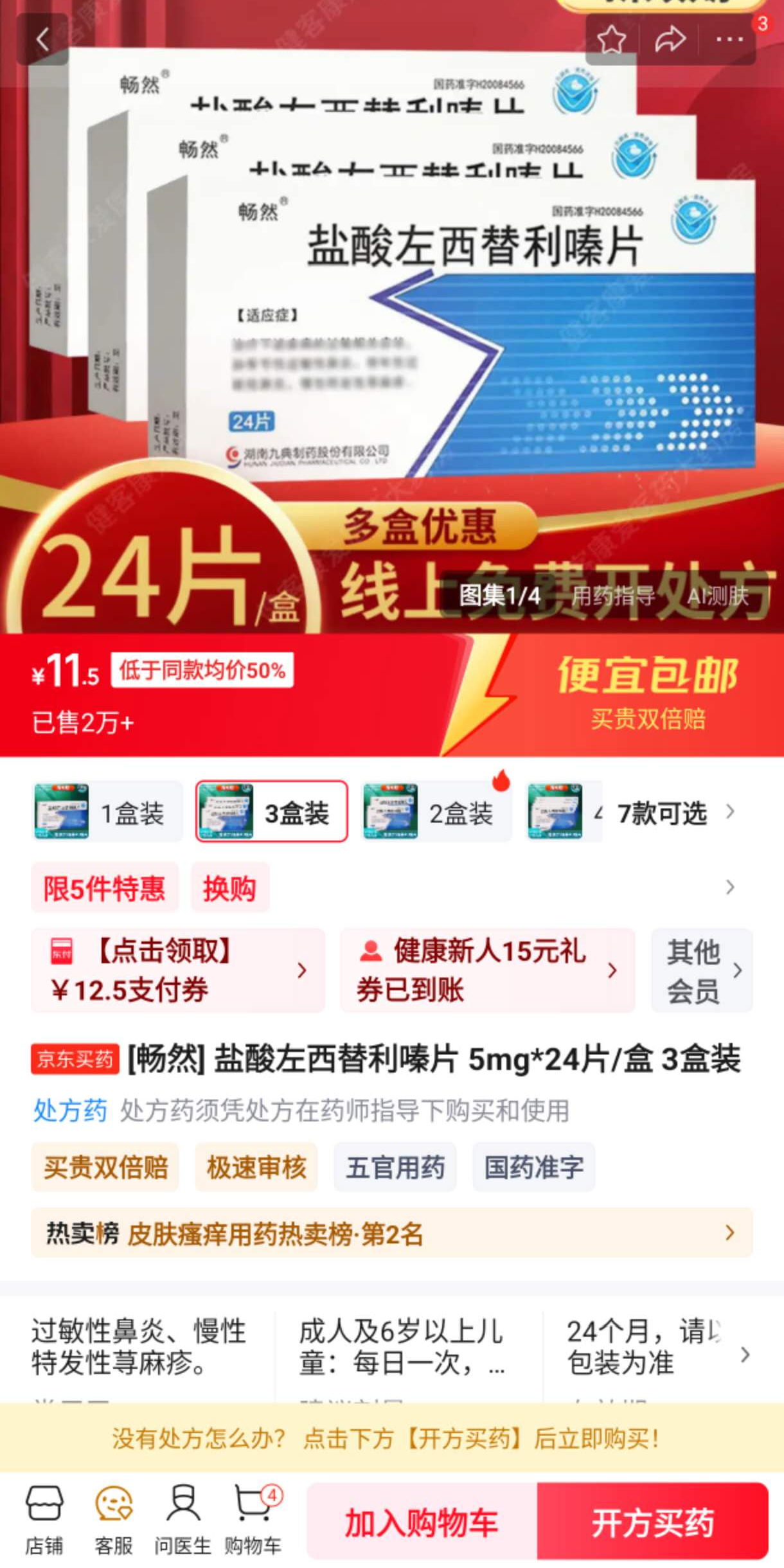Viewport: 784px width, 1568px height.
Task: Favorite this product with the star icon
Action: coord(611,40)
